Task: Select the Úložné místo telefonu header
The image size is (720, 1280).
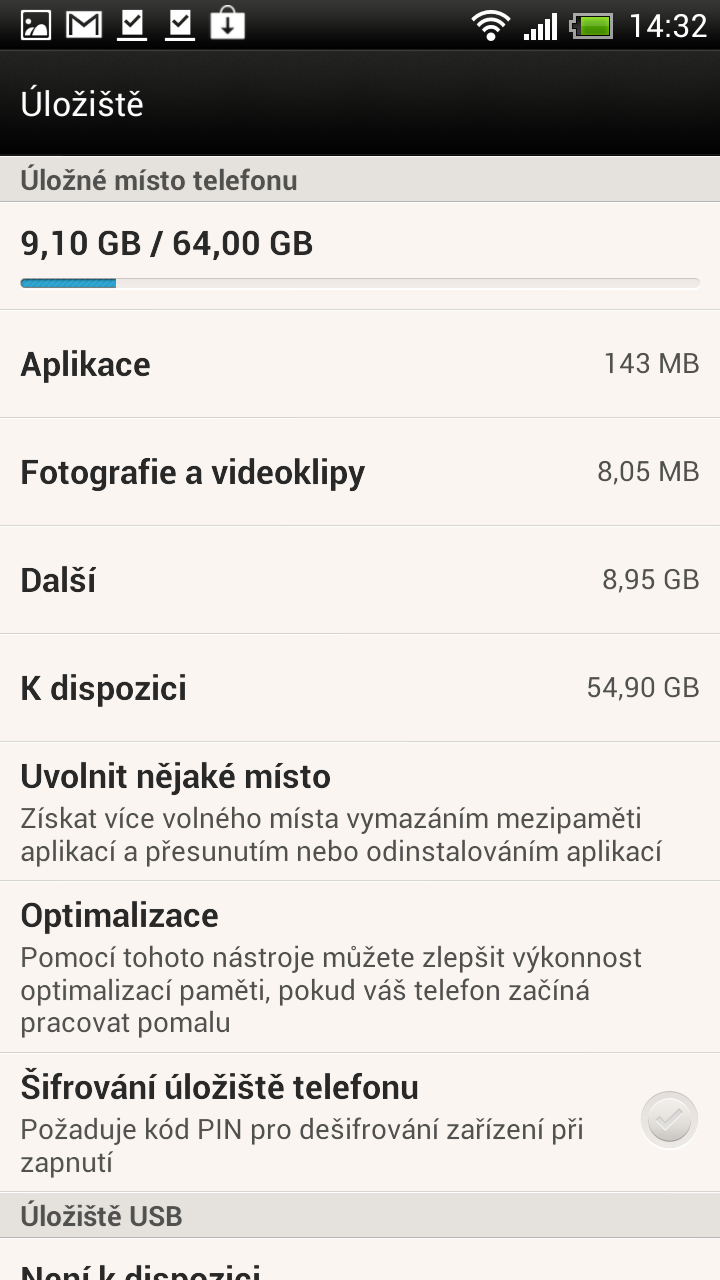Action: pyautogui.click(x=360, y=180)
